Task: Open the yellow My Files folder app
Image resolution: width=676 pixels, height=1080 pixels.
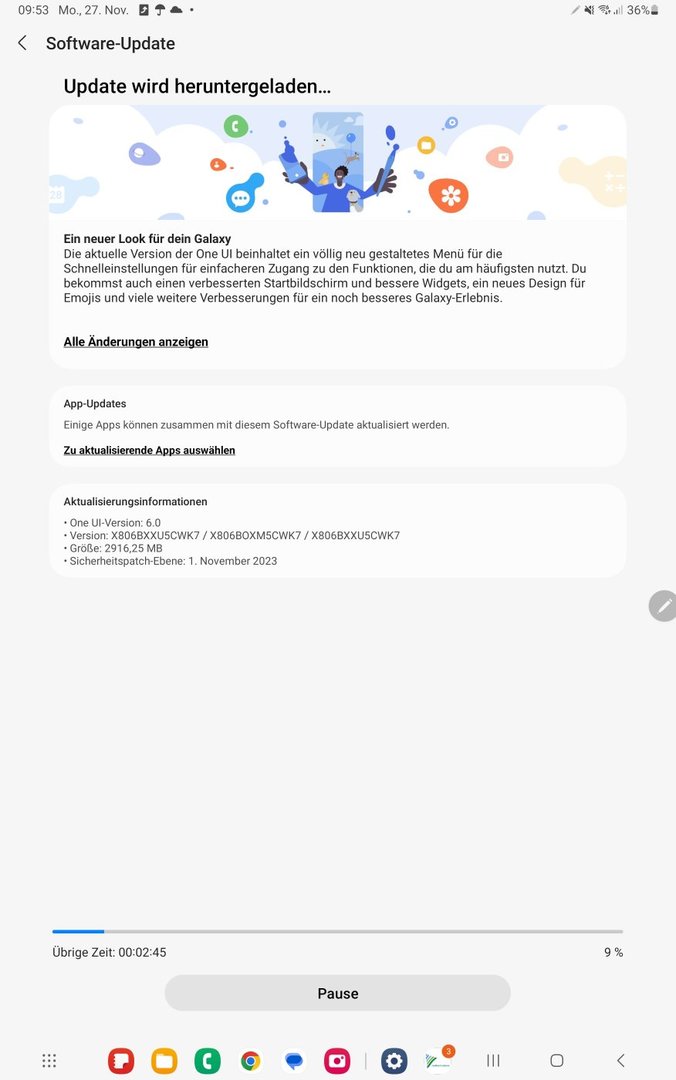Action: point(164,1061)
